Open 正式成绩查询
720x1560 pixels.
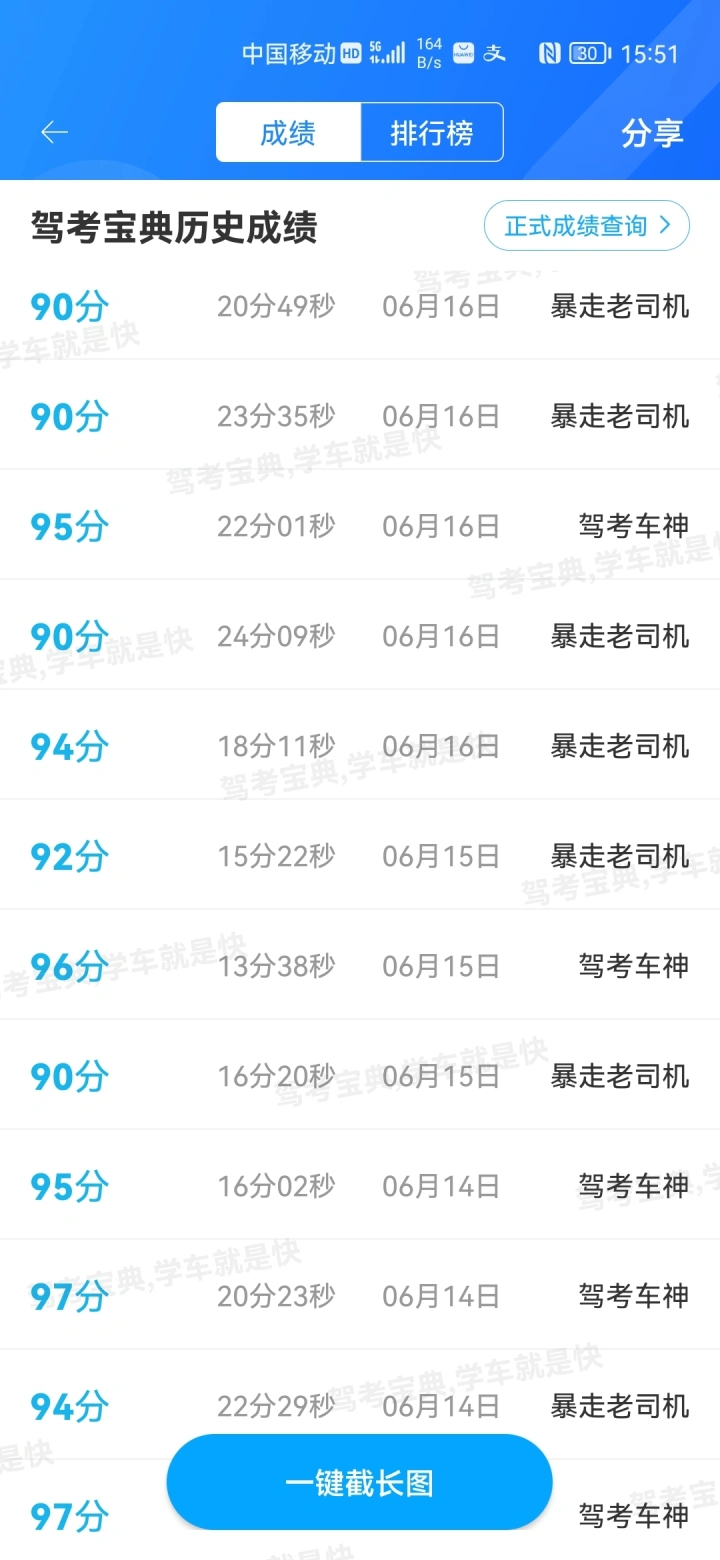pyautogui.click(x=587, y=226)
